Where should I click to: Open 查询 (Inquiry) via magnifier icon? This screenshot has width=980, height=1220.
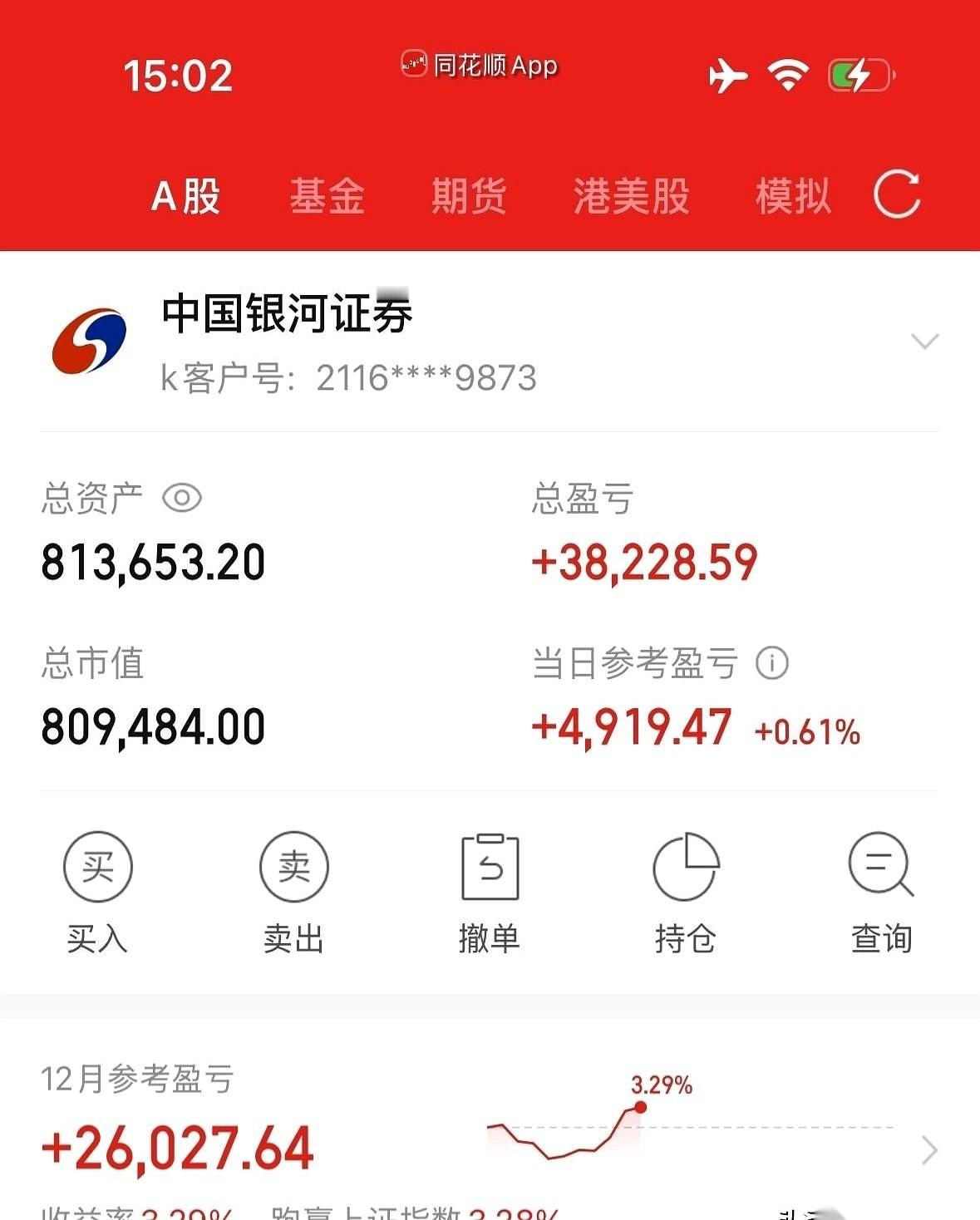880,866
